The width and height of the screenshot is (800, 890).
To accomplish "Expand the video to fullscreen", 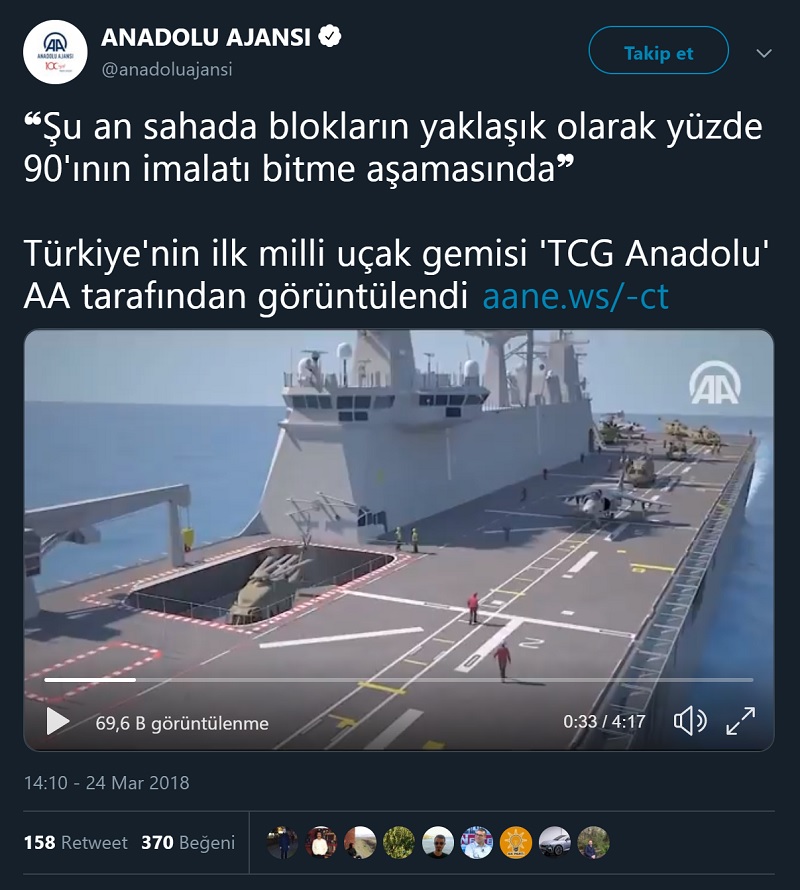I will click(x=740, y=721).
